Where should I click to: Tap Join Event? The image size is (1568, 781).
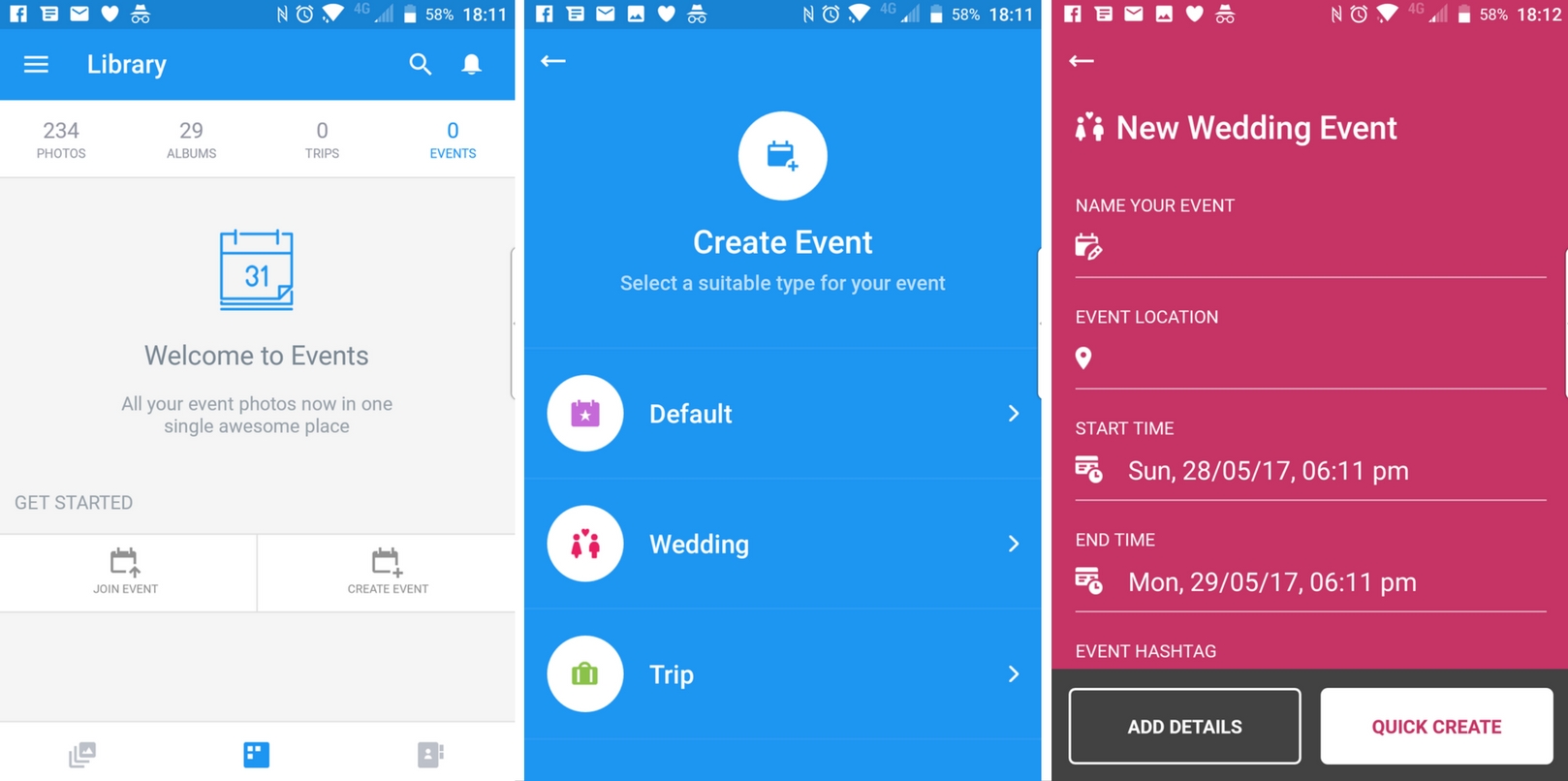[125, 572]
